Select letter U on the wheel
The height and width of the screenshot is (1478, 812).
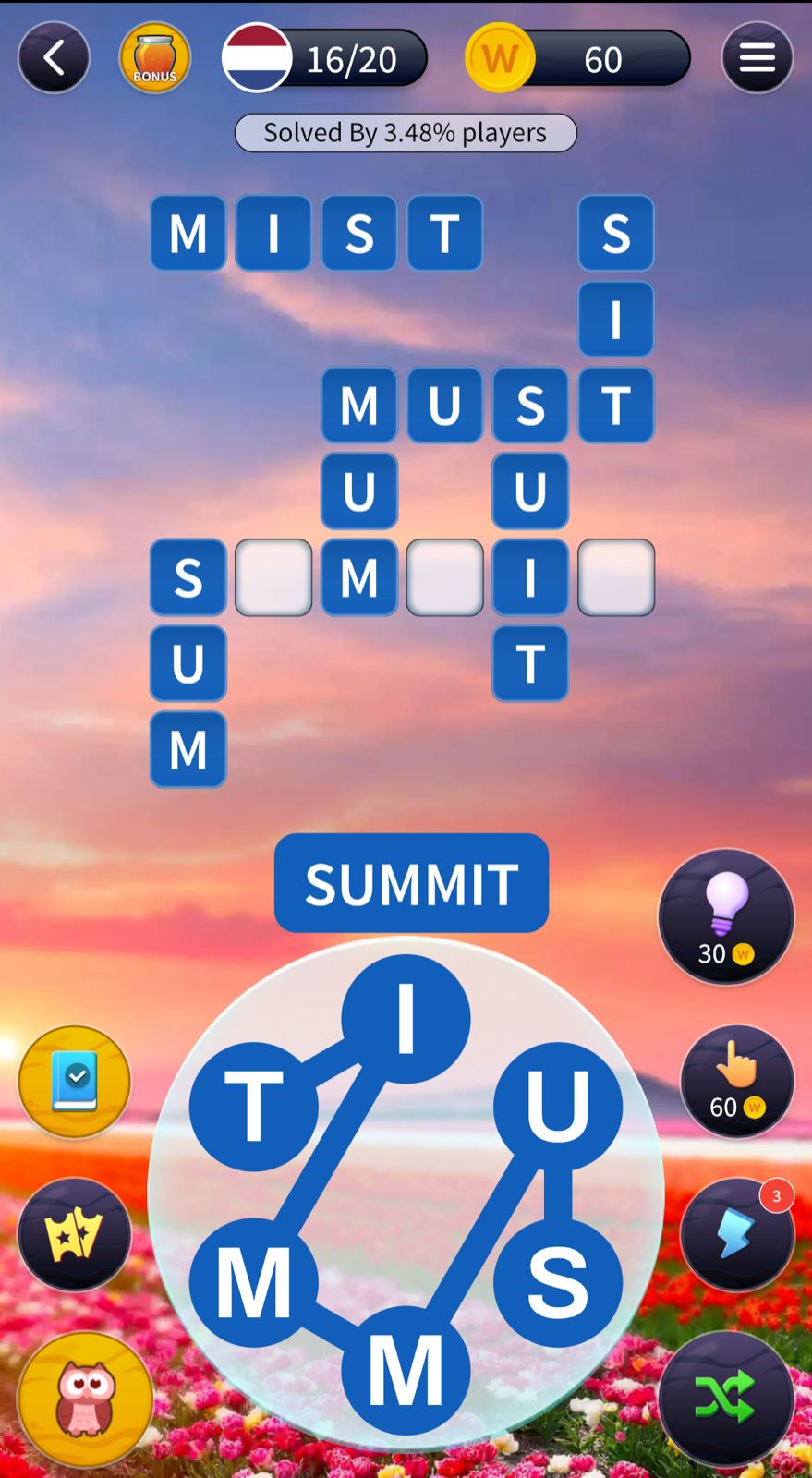pos(557,1106)
